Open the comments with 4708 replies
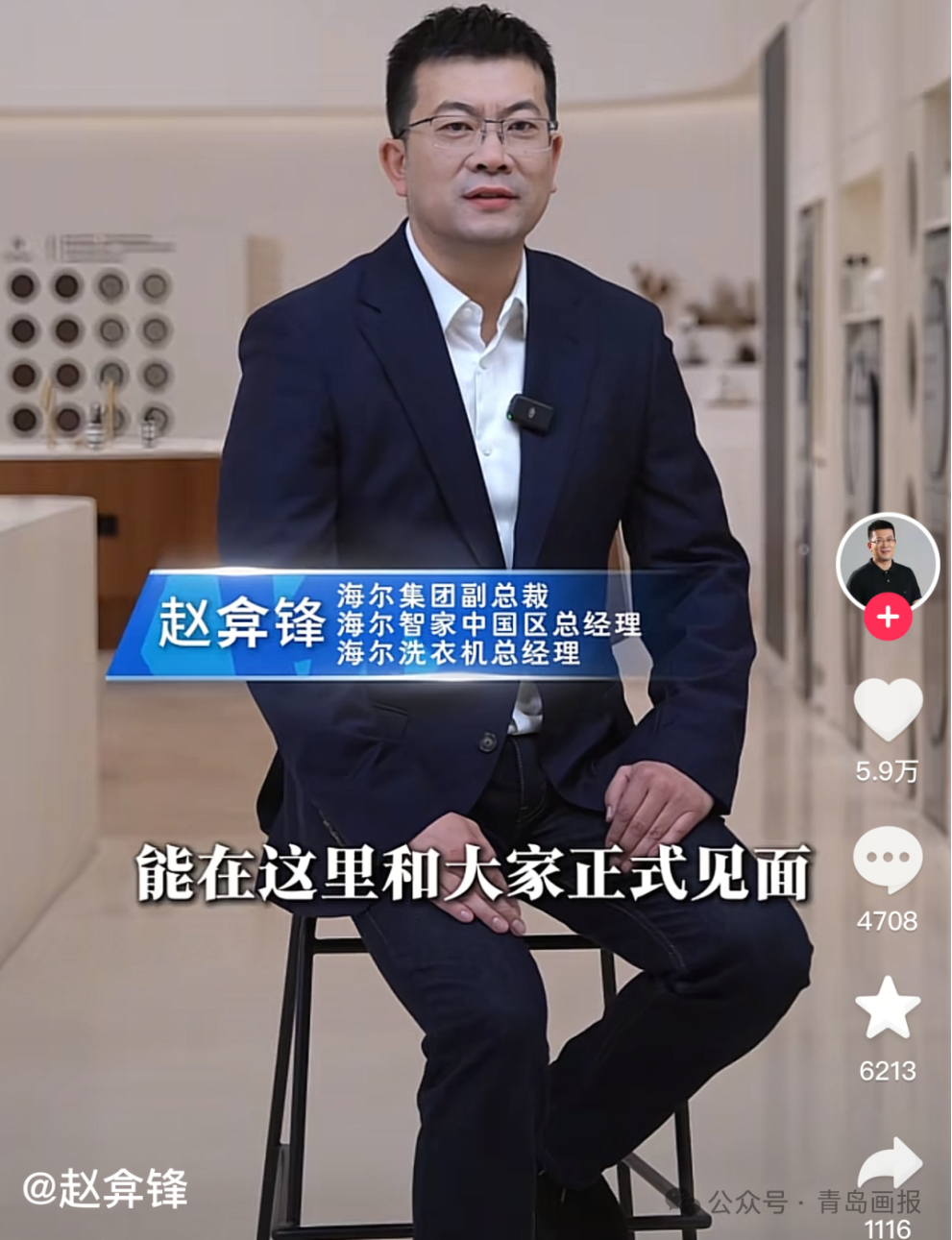This screenshot has width=952, height=1240. point(888,860)
